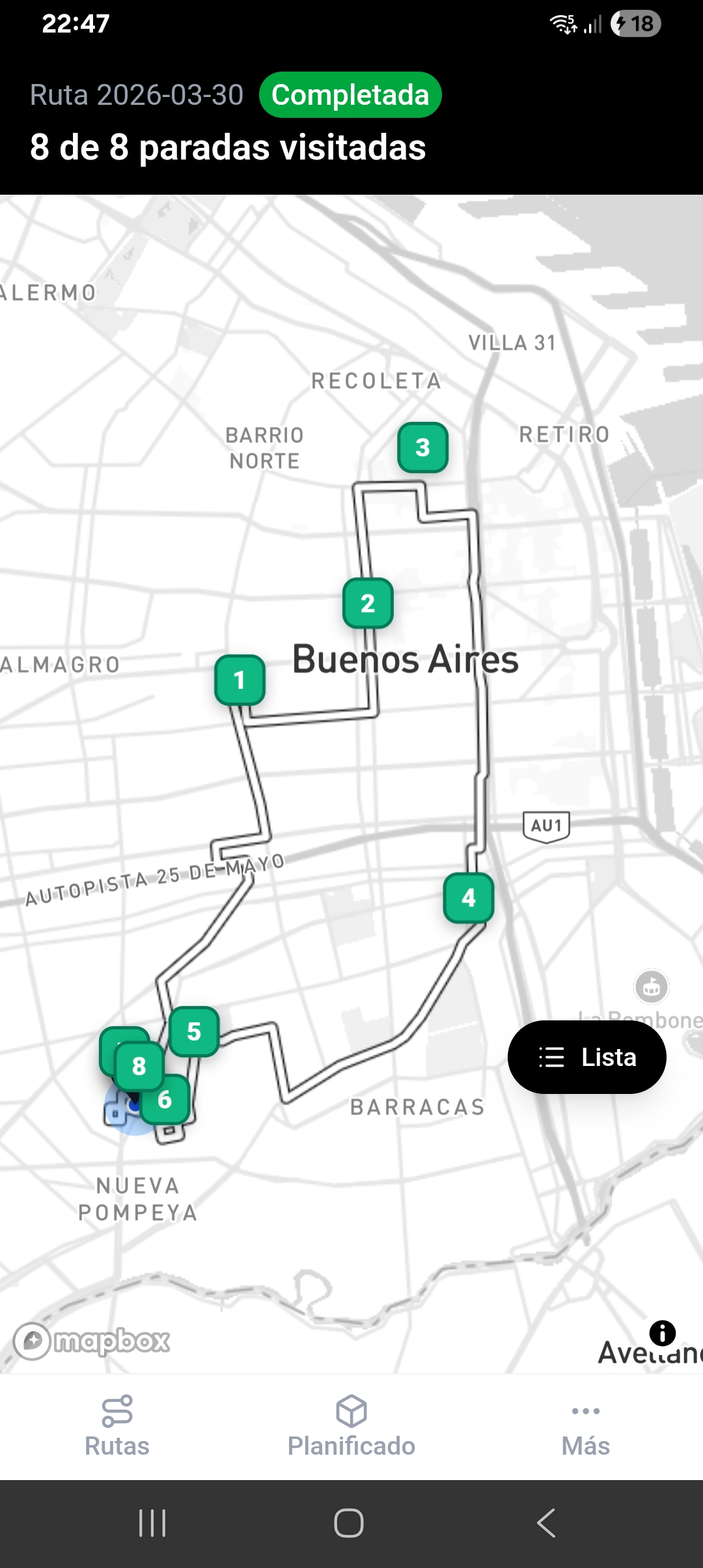
Task: Expand stop marker 2 details
Action: 368,604
